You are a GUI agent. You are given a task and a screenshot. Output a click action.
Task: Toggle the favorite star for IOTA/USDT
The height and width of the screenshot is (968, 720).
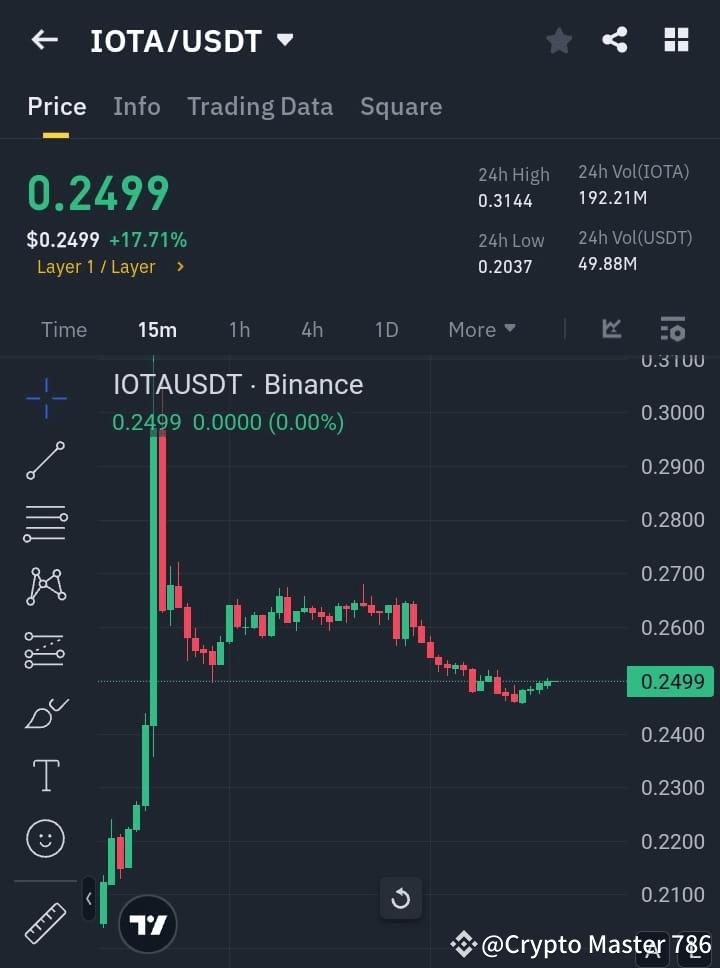pos(558,40)
